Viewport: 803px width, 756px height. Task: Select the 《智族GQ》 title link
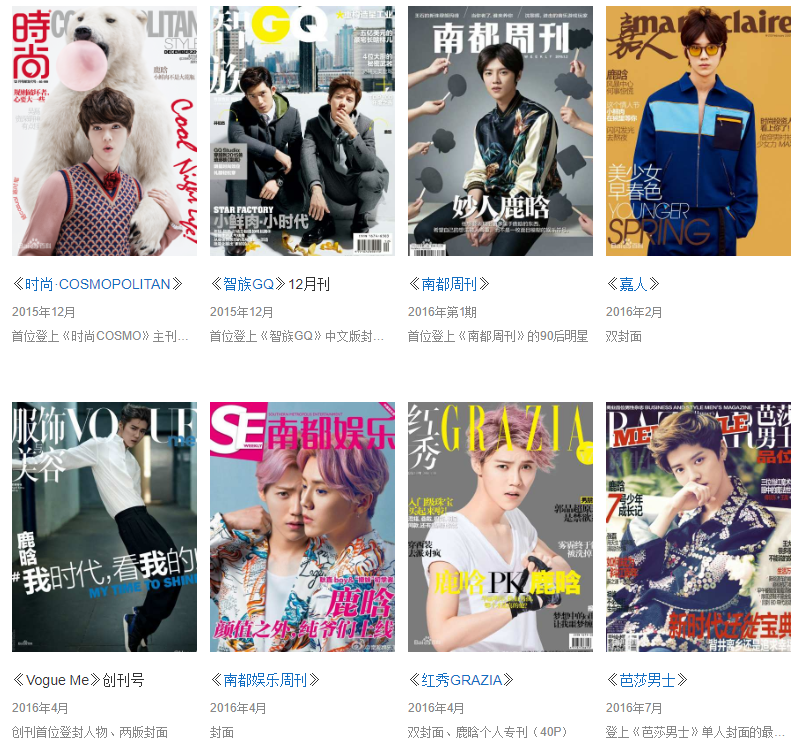click(x=248, y=284)
